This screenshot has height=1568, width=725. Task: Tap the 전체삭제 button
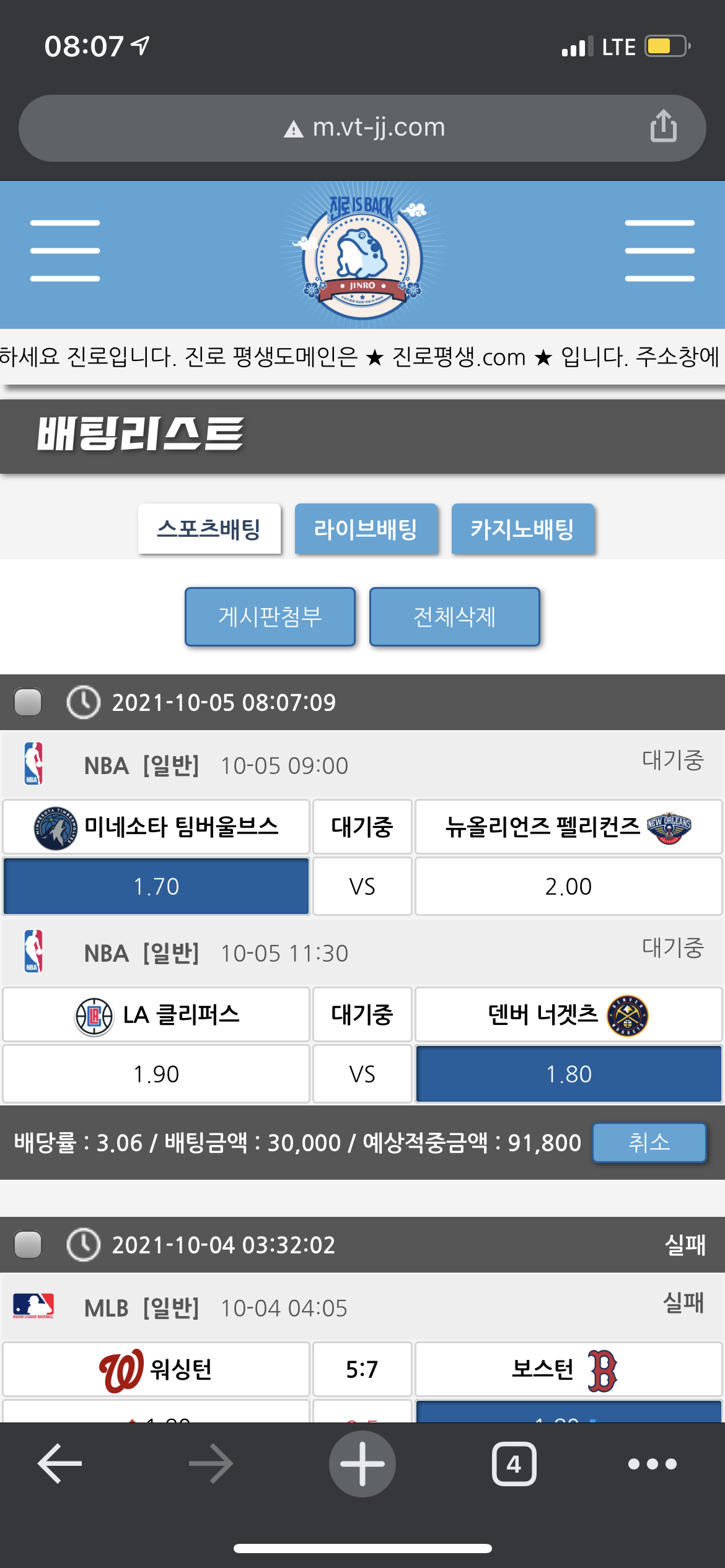tap(454, 617)
